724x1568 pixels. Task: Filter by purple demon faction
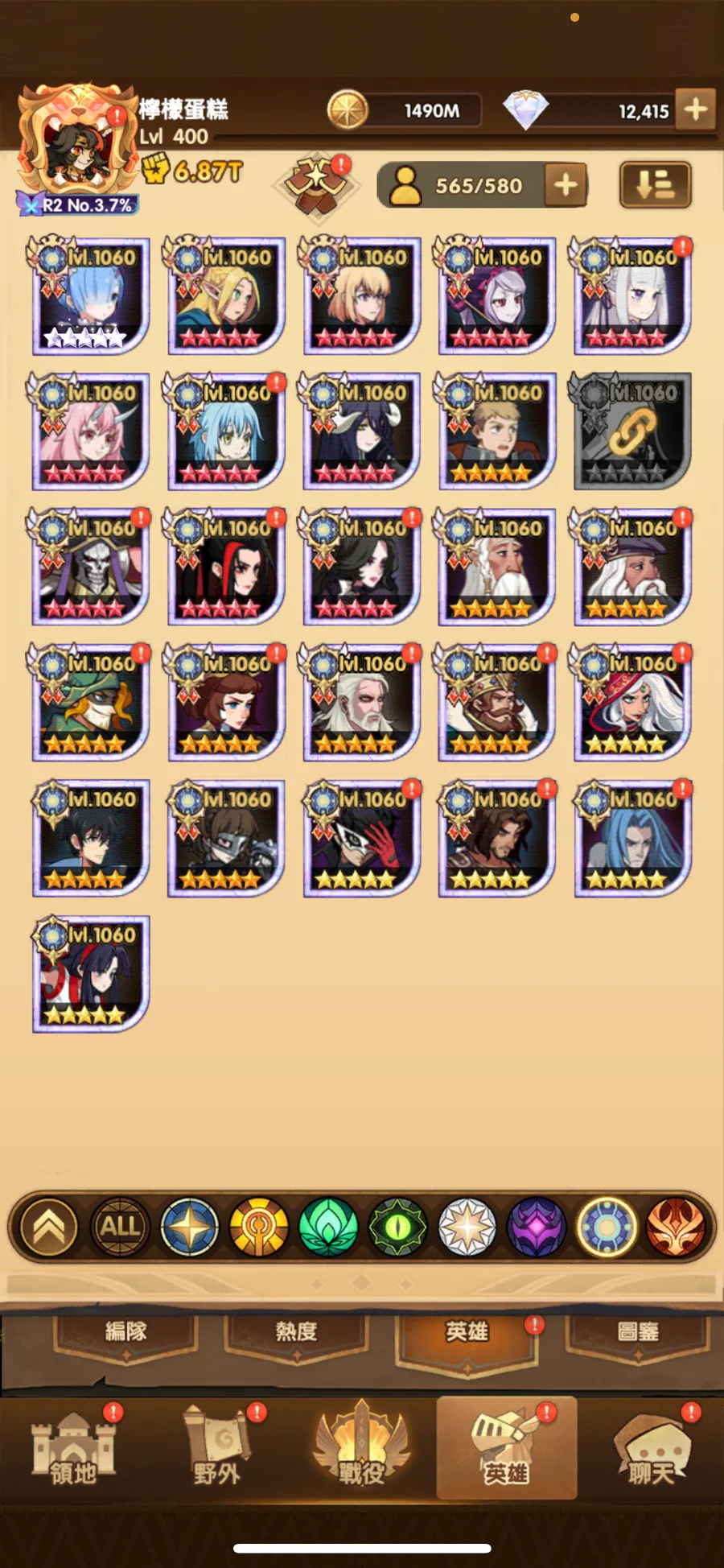(537, 1227)
